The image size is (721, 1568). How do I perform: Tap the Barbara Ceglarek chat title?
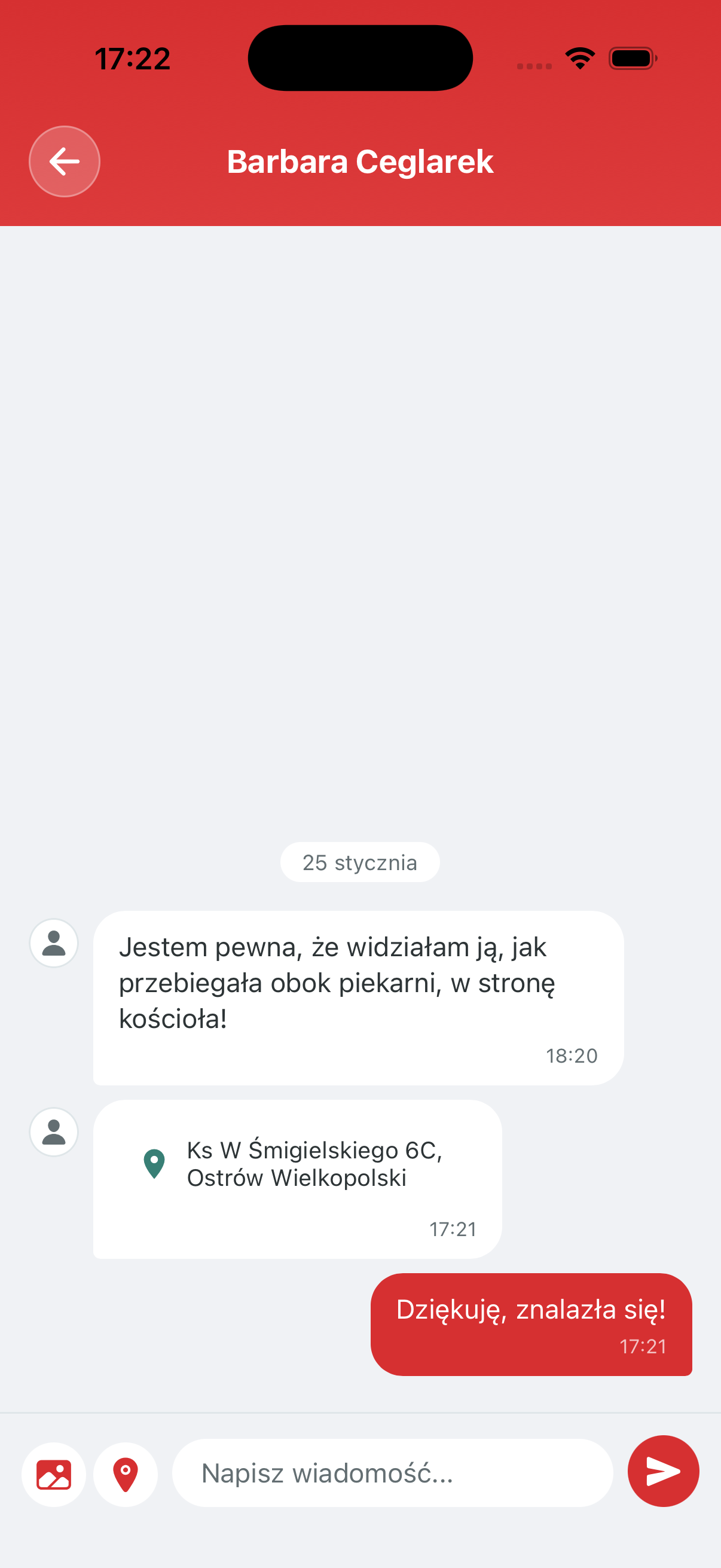(x=360, y=161)
